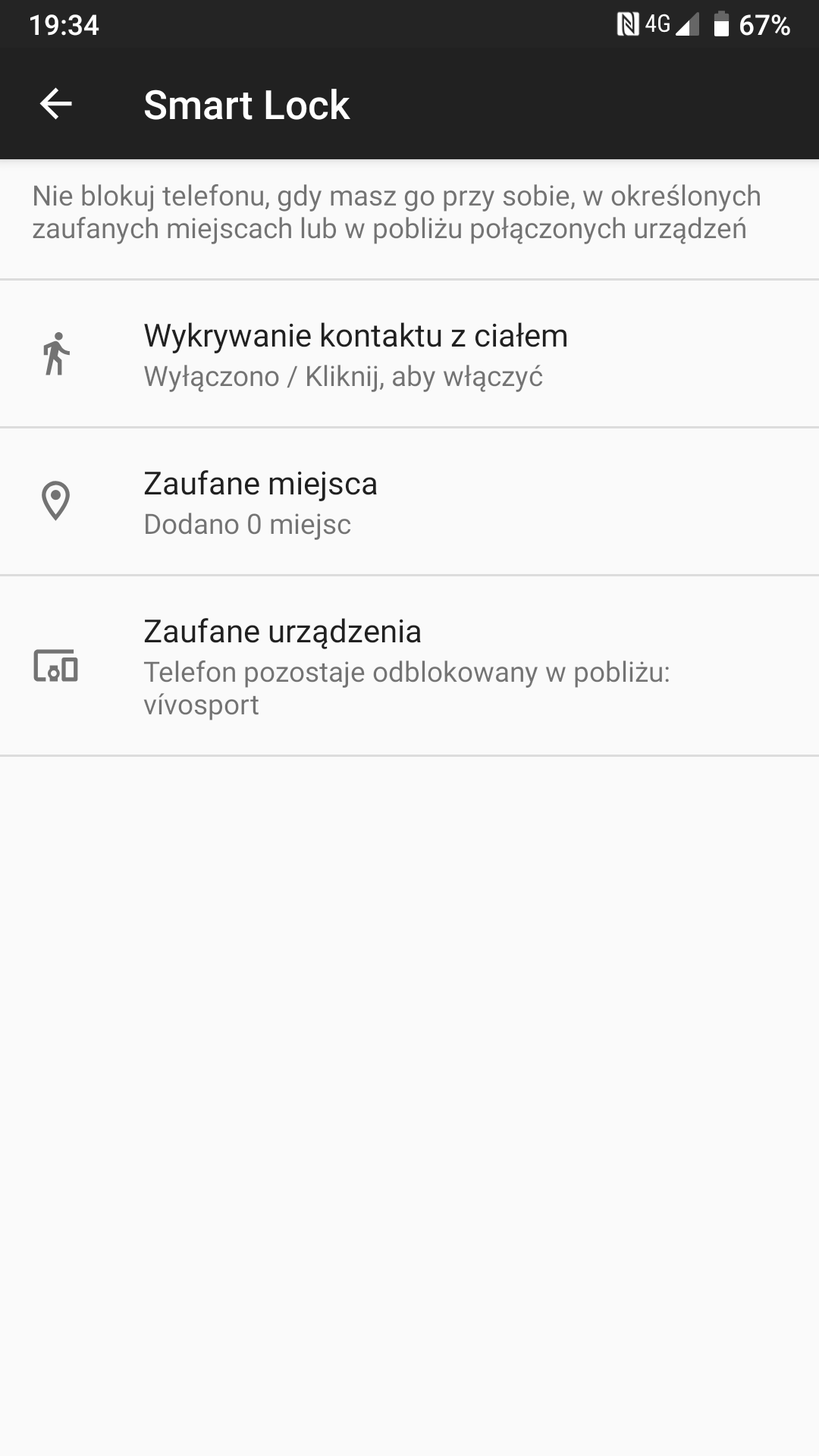819x1456 pixels.
Task: Go back from Smart Lock
Action: pyautogui.click(x=55, y=104)
